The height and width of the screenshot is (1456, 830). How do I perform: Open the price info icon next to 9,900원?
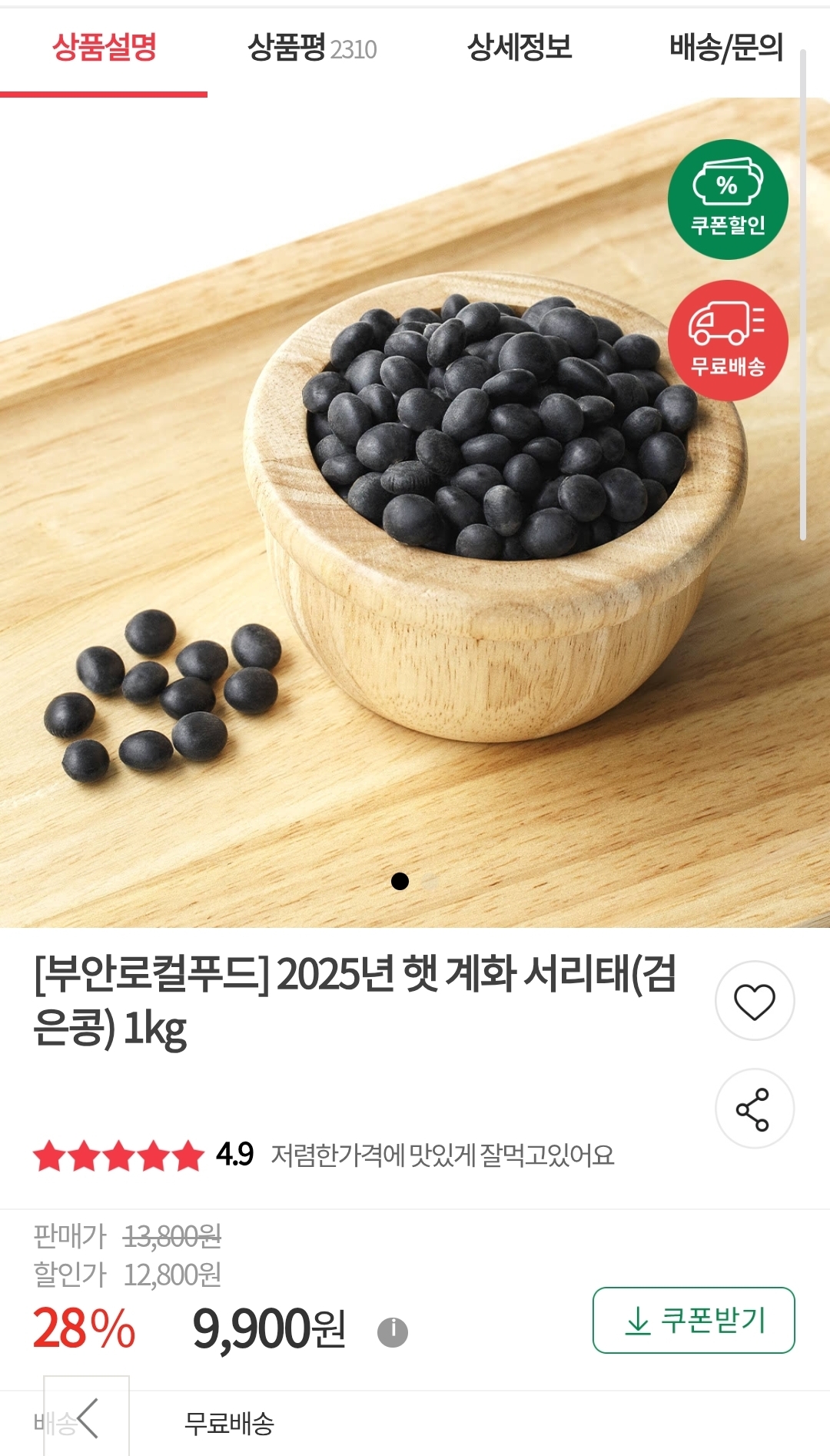tap(393, 1331)
